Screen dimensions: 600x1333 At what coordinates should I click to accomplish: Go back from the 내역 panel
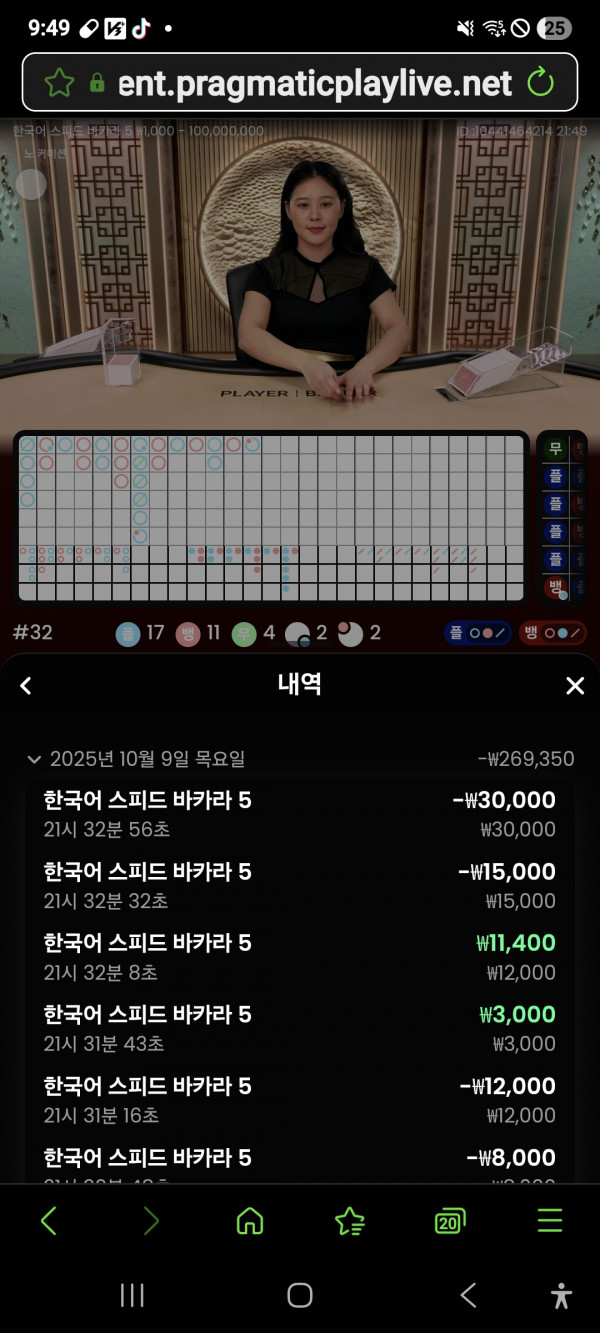tap(27, 686)
